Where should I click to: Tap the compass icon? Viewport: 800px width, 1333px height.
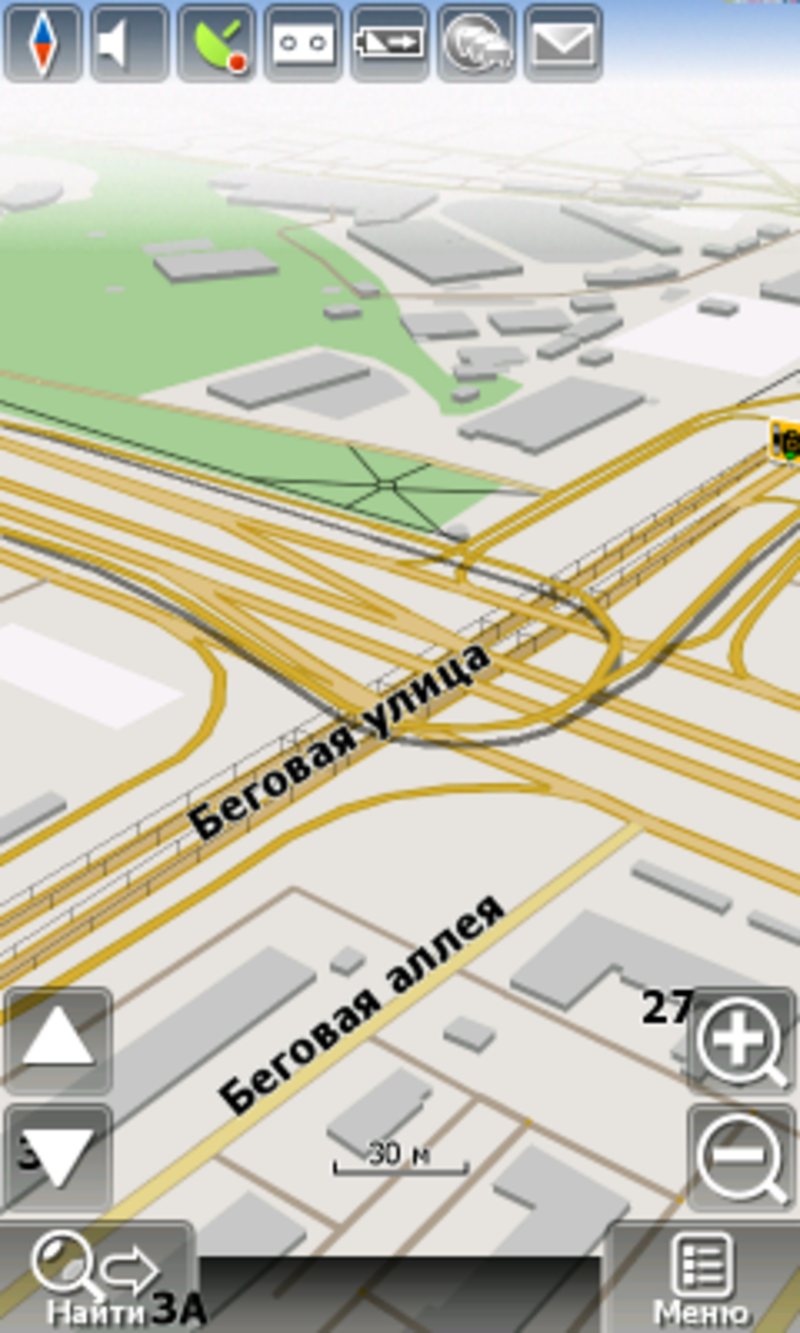point(42,43)
